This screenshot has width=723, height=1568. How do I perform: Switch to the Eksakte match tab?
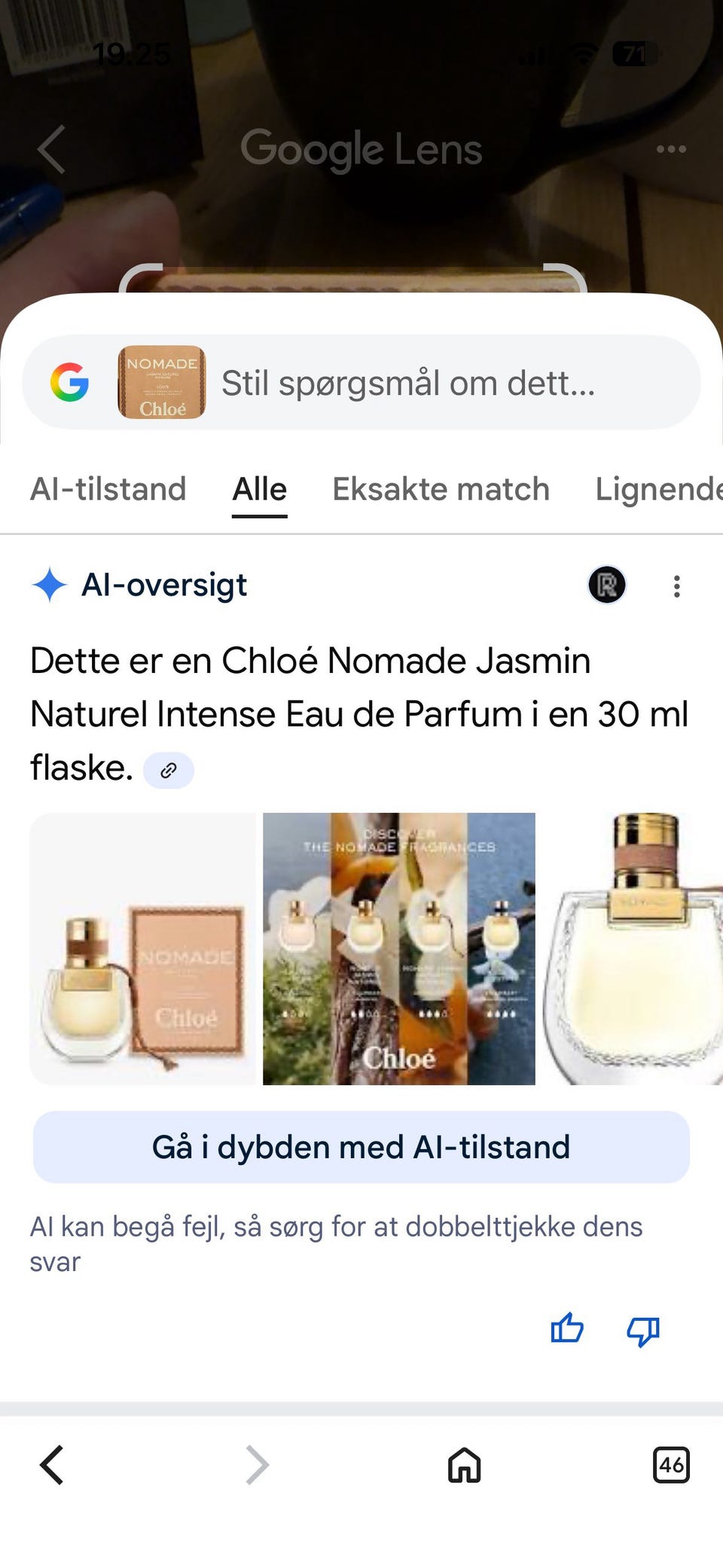440,488
